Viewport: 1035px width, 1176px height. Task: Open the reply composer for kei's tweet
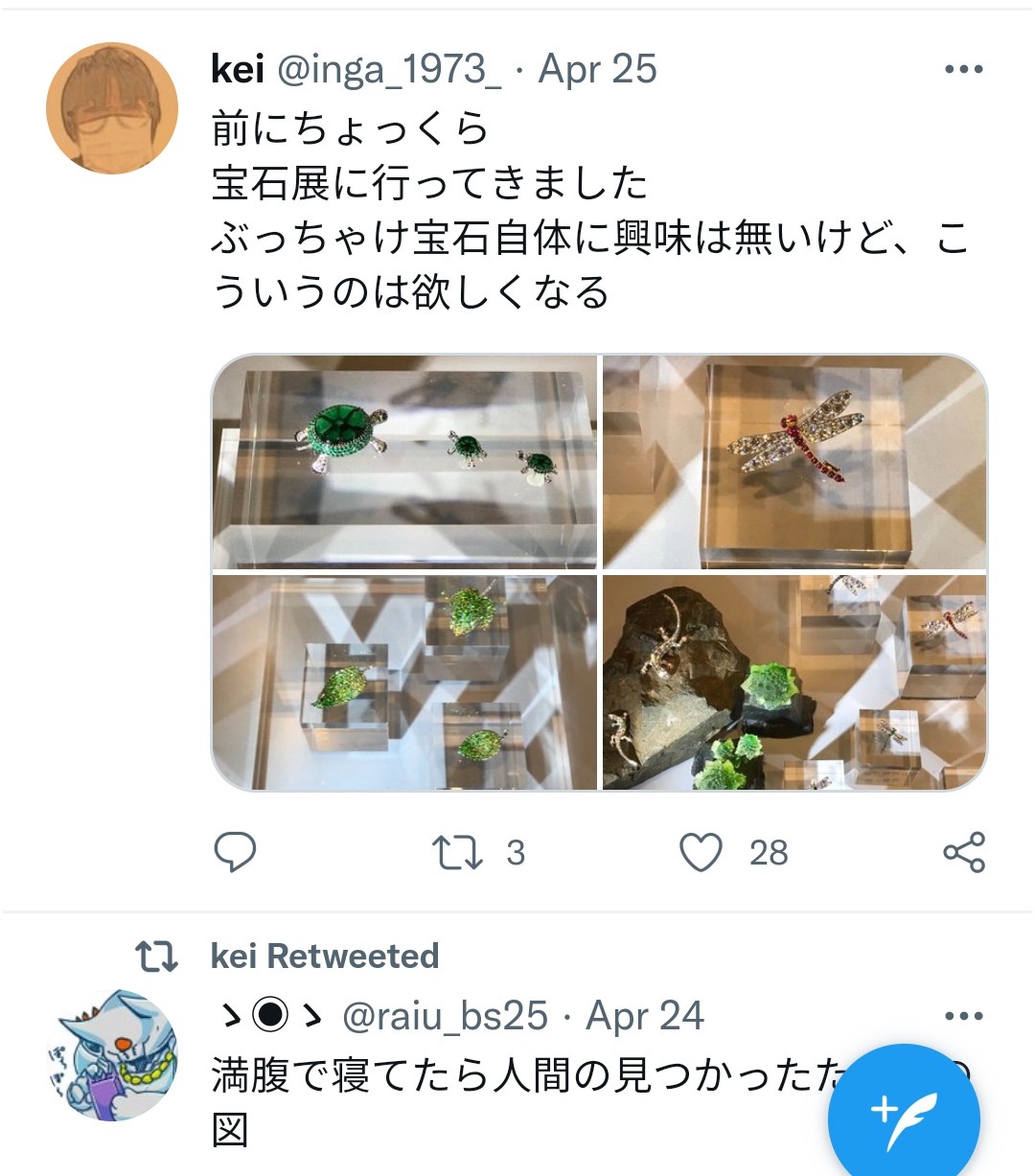[236, 851]
